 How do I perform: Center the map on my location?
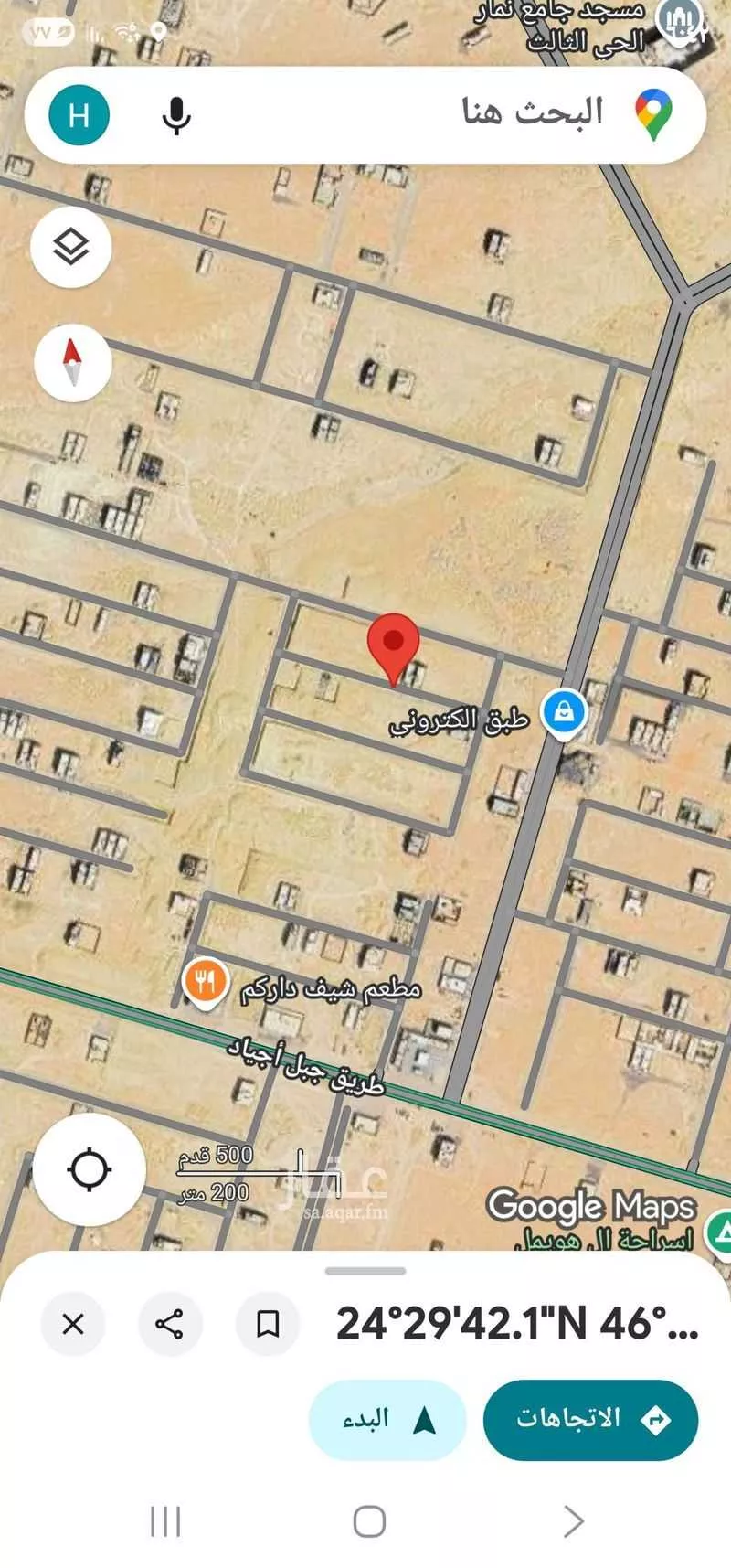[90, 1169]
